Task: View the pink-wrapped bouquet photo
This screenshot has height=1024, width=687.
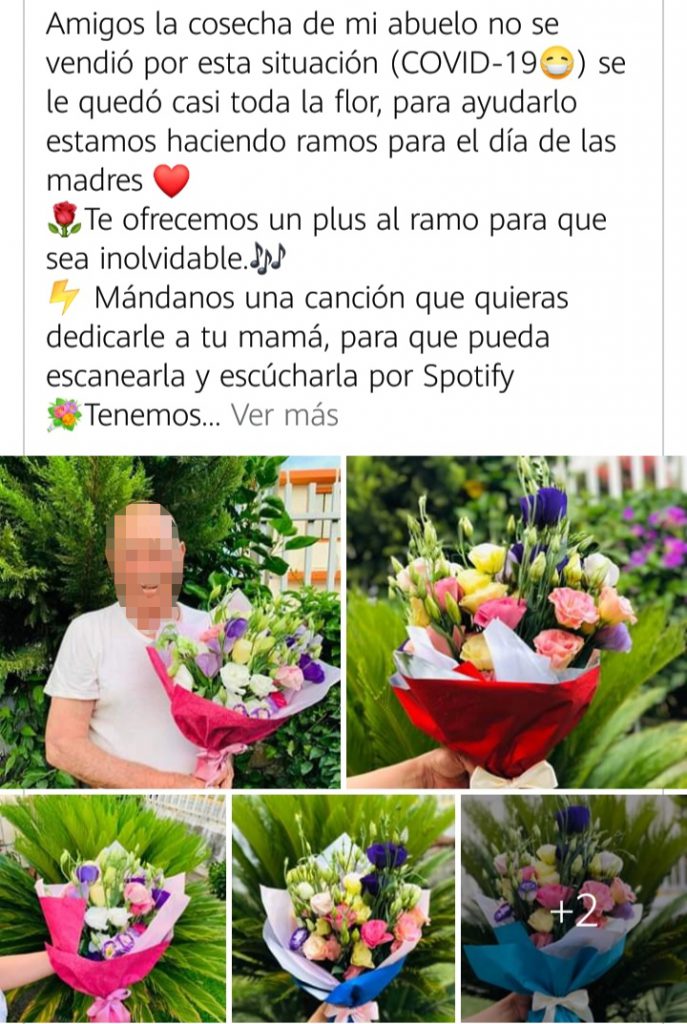Action: point(113,908)
